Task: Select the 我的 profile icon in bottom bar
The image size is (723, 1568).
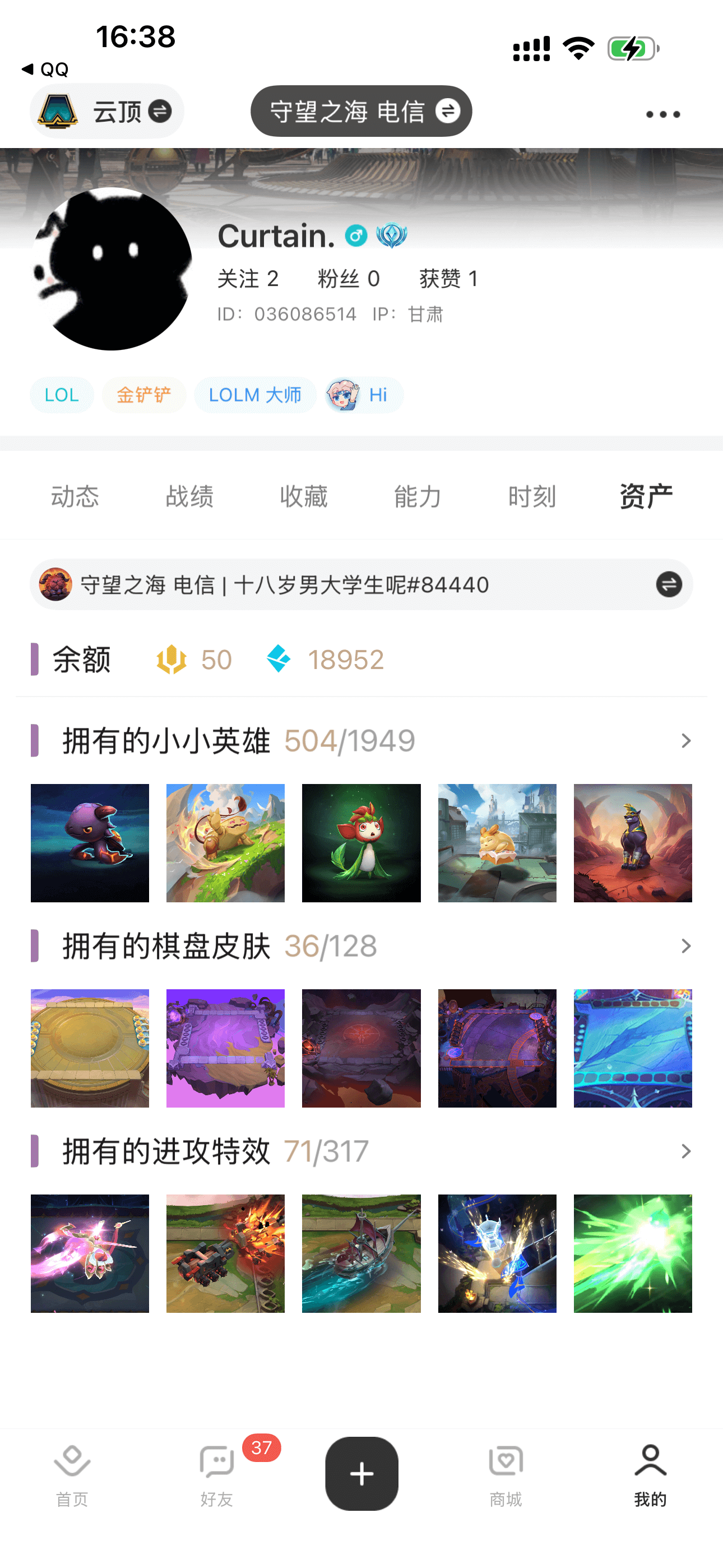Action: pyautogui.click(x=650, y=1461)
